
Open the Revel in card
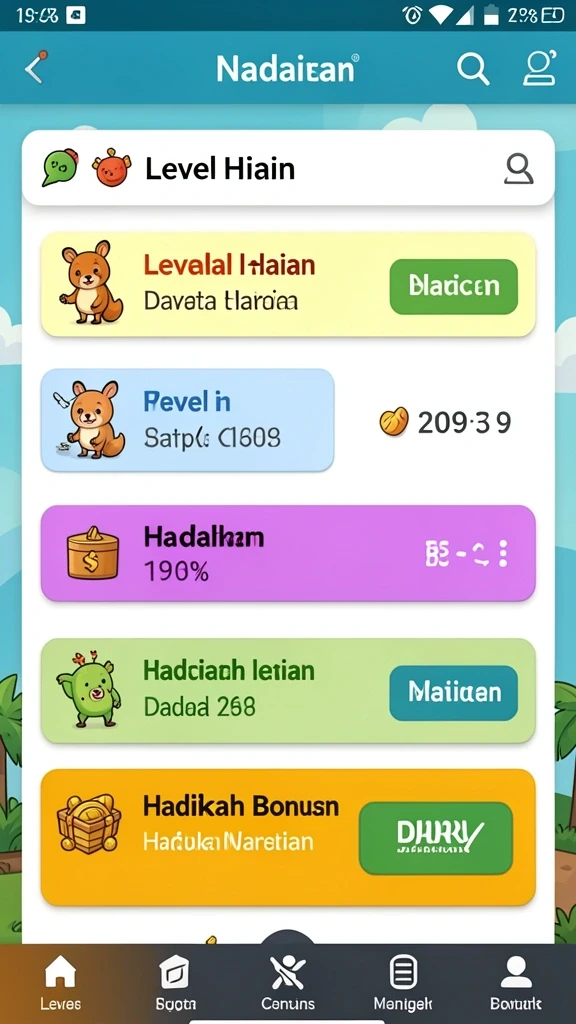click(x=187, y=420)
